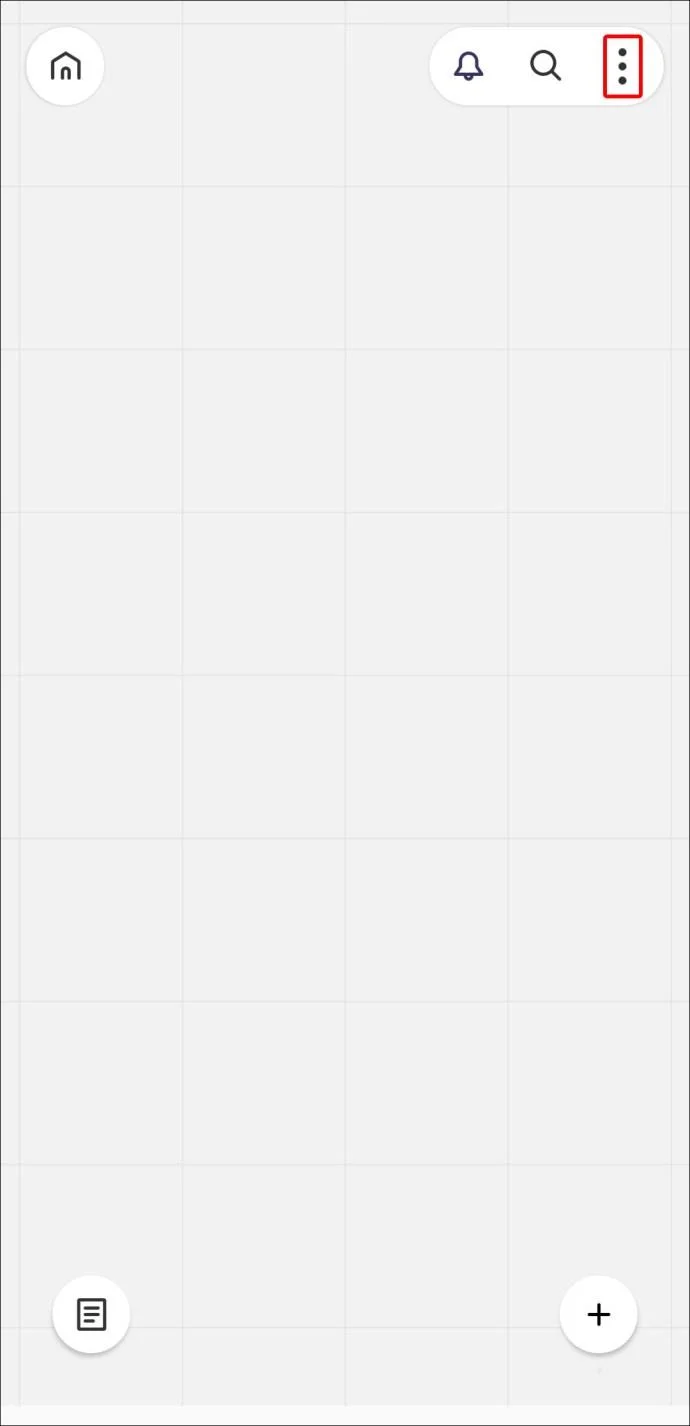This screenshot has height=1426, width=690.
Task: Go to the home dashboard
Action: tap(65, 67)
